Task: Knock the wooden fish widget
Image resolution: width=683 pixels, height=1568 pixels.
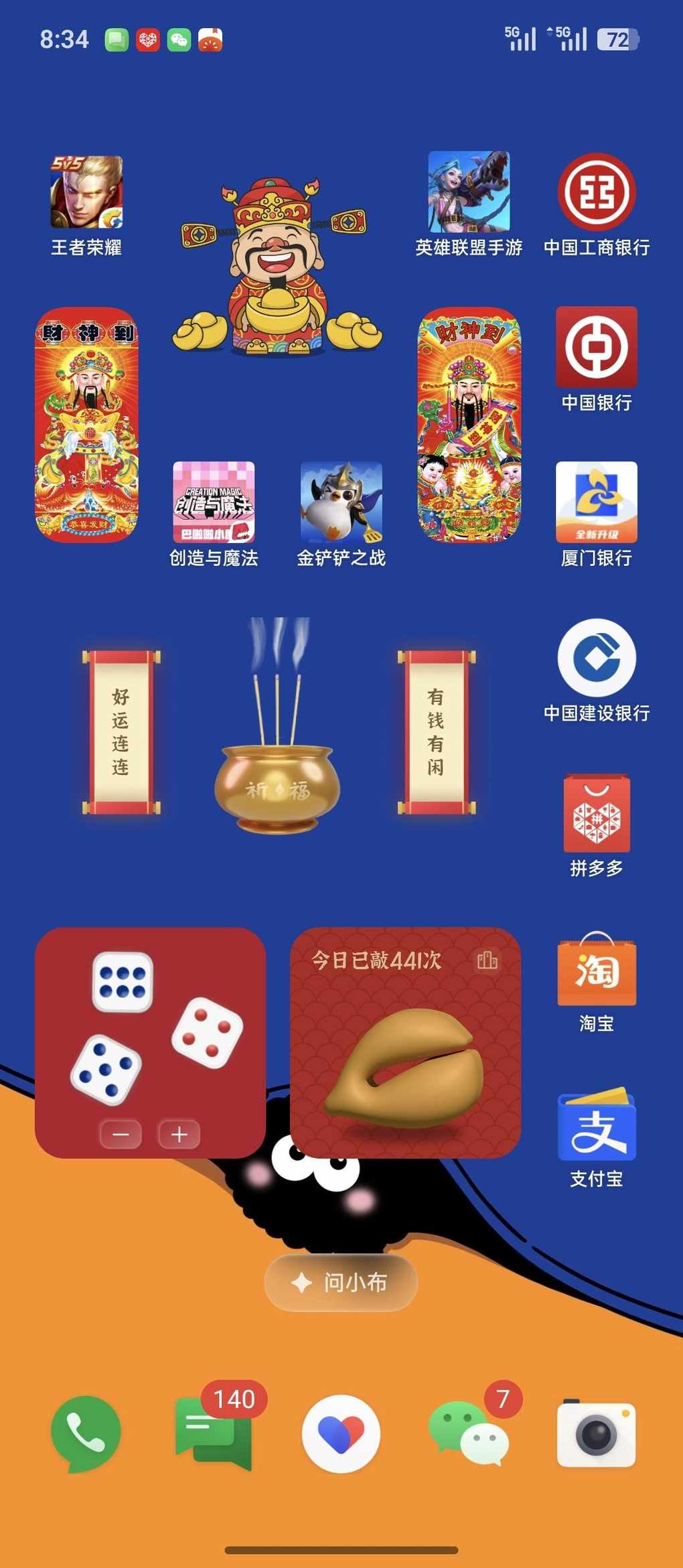Action: (x=405, y=1065)
